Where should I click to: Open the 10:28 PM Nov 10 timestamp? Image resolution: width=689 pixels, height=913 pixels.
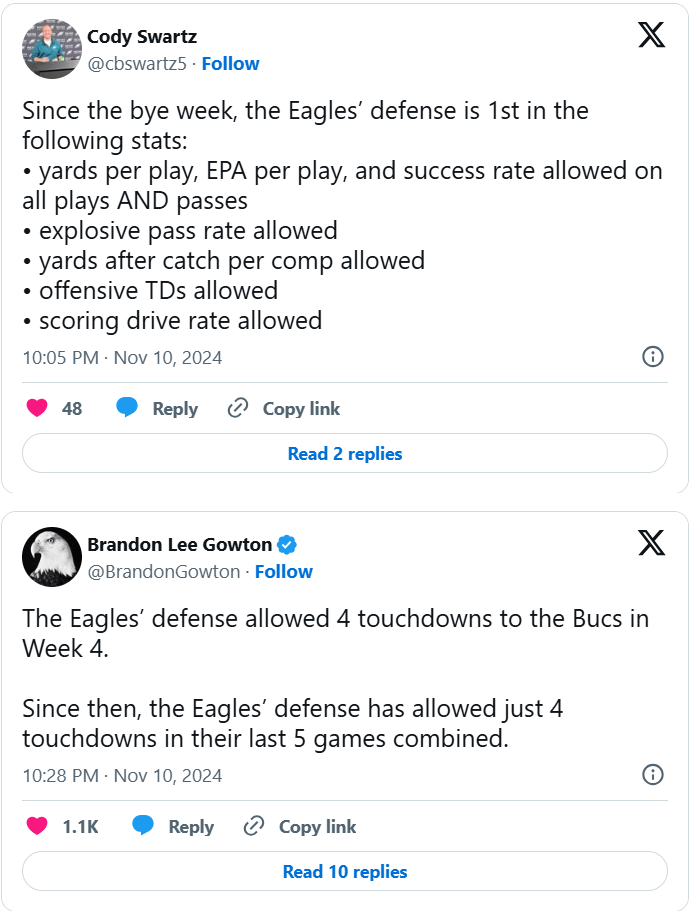(x=122, y=775)
